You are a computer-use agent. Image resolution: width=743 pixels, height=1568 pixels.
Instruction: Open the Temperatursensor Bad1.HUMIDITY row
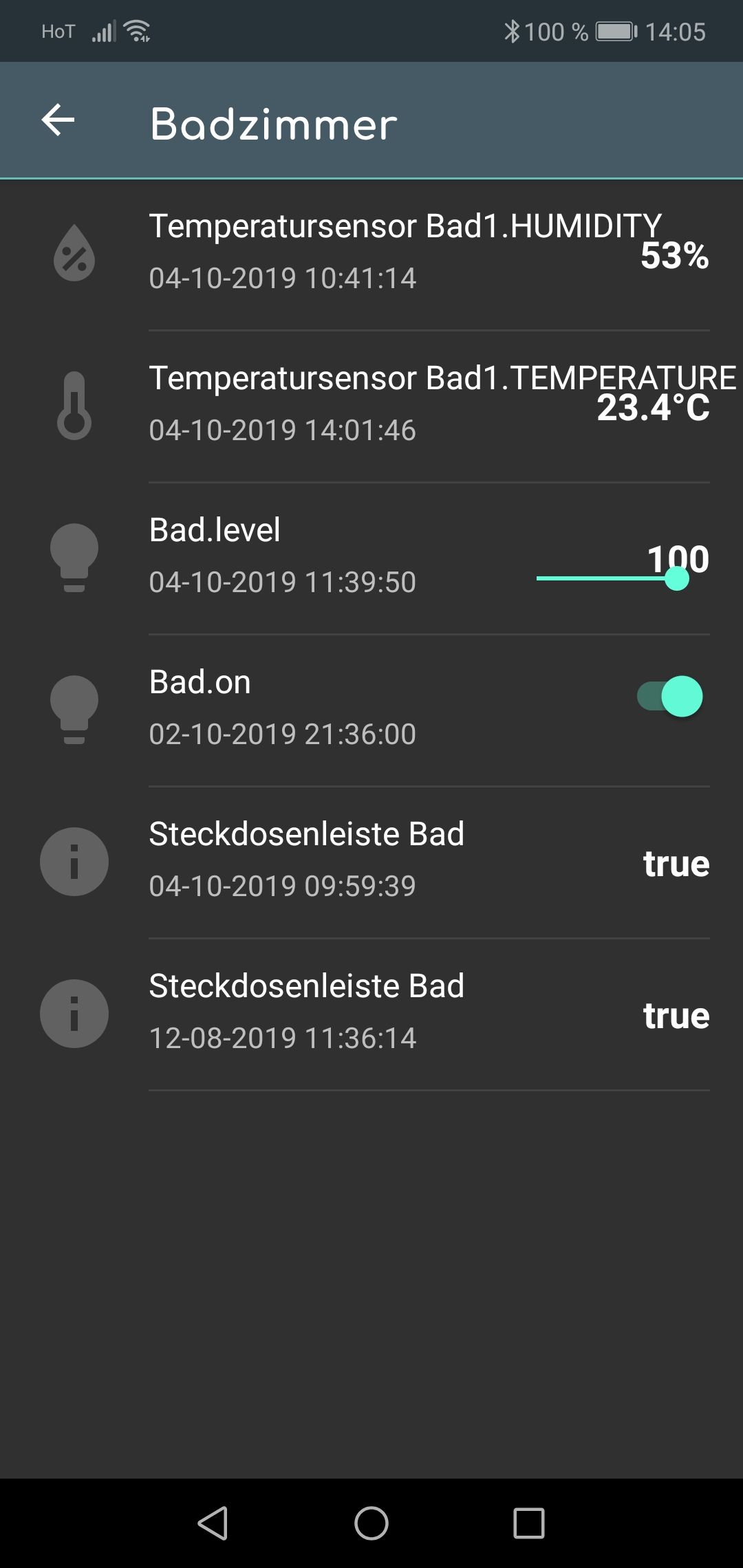[371, 255]
